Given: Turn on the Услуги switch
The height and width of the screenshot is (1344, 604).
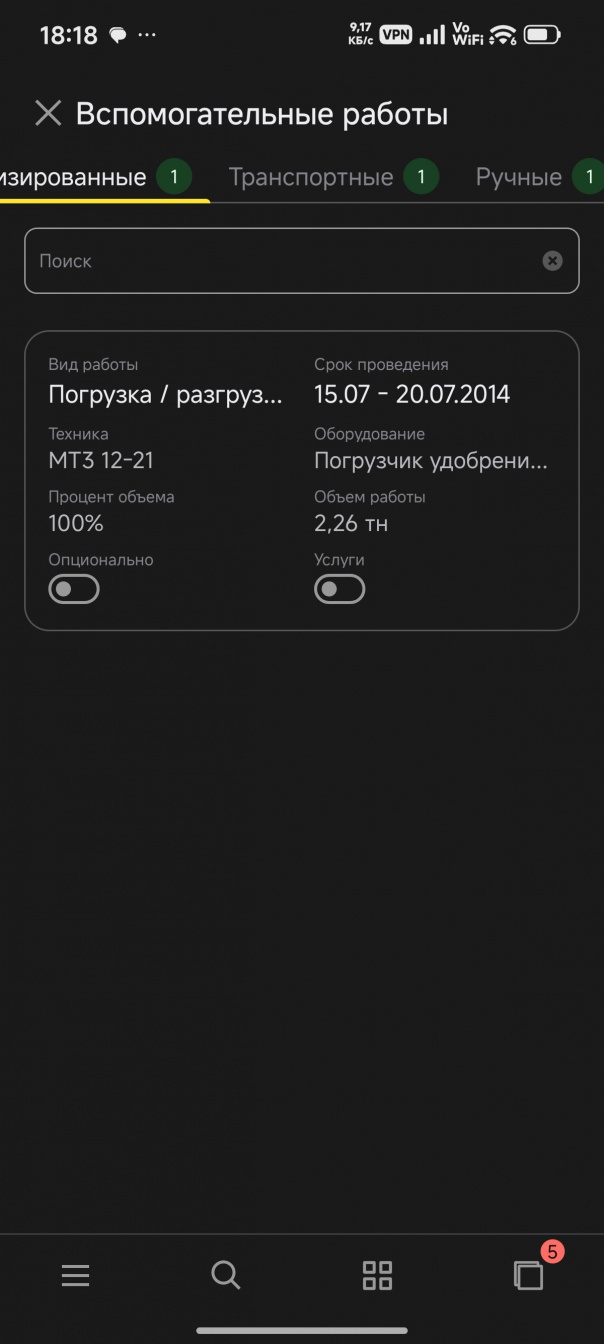Looking at the screenshot, I should pos(340,590).
